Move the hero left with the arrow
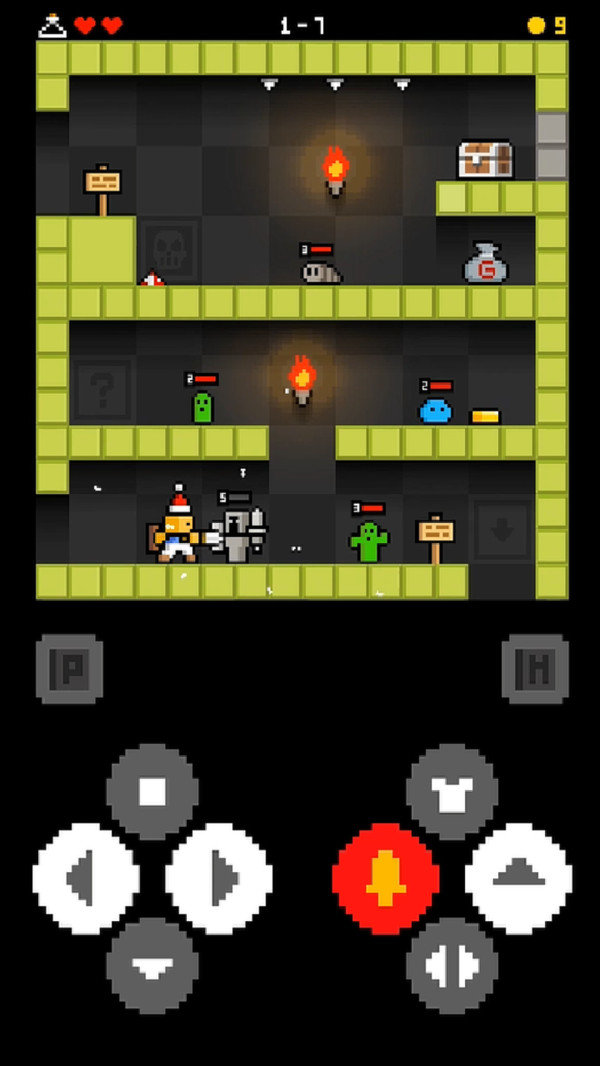Image resolution: width=600 pixels, height=1066 pixels. point(85,879)
